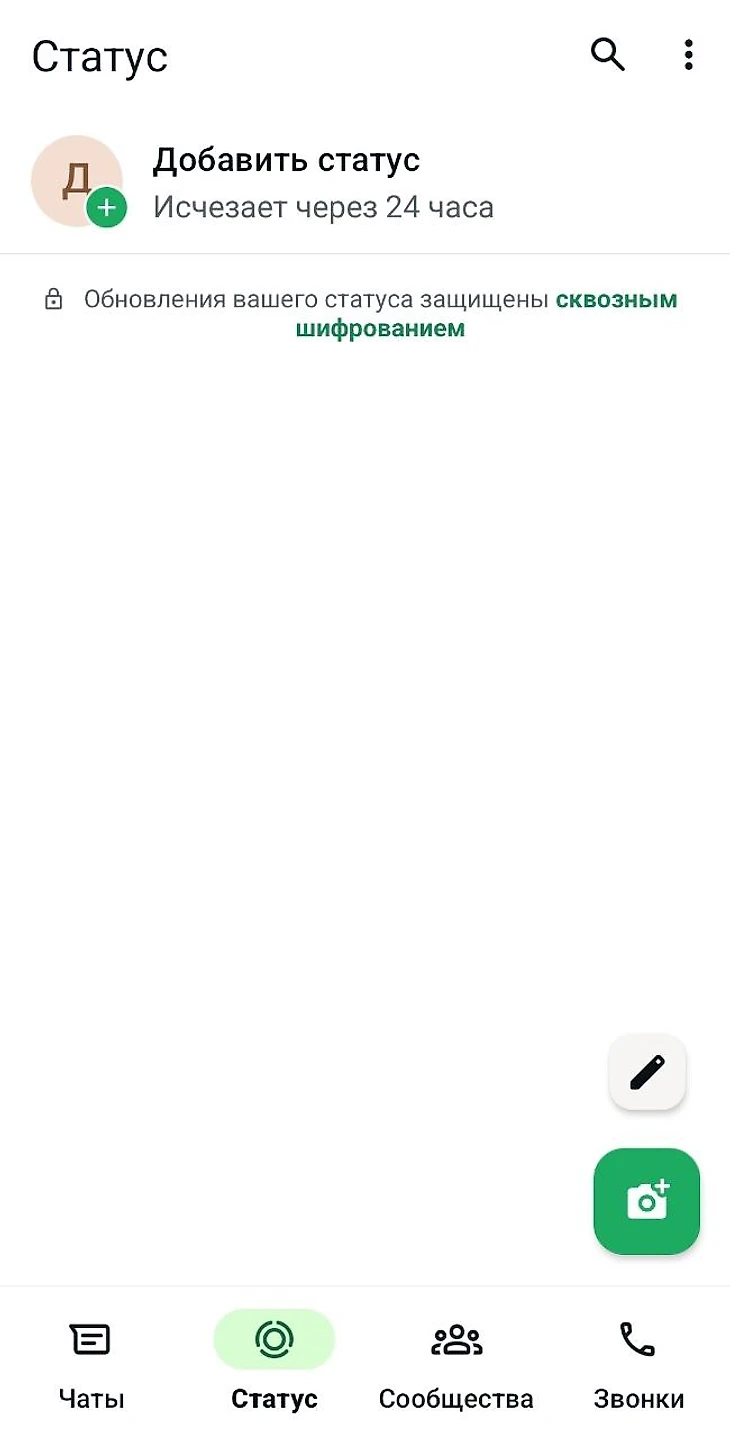Select the Статус tab
The height and width of the screenshot is (1438, 730).
pyautogui.click(x=274, y=1362)
